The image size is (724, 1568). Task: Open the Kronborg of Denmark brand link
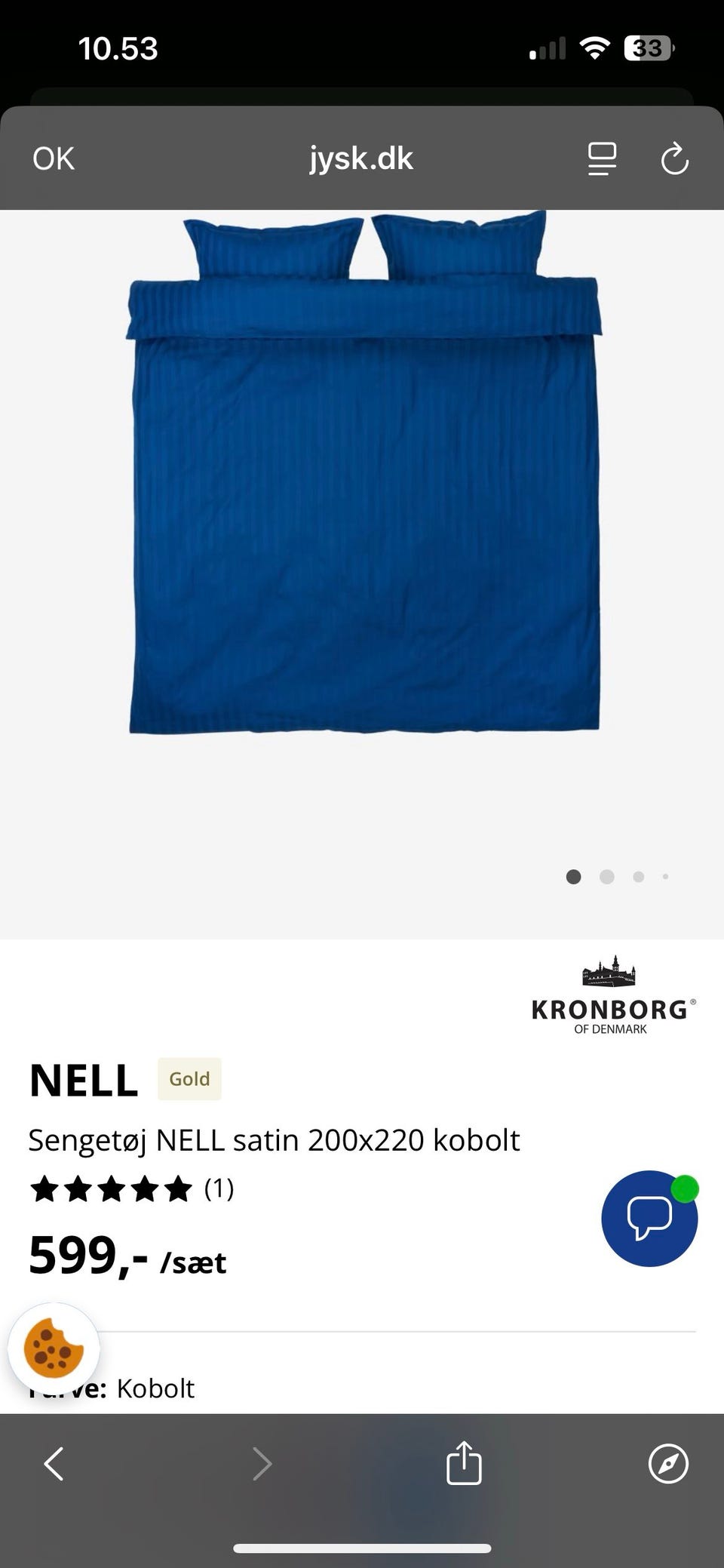coord(612,995)
